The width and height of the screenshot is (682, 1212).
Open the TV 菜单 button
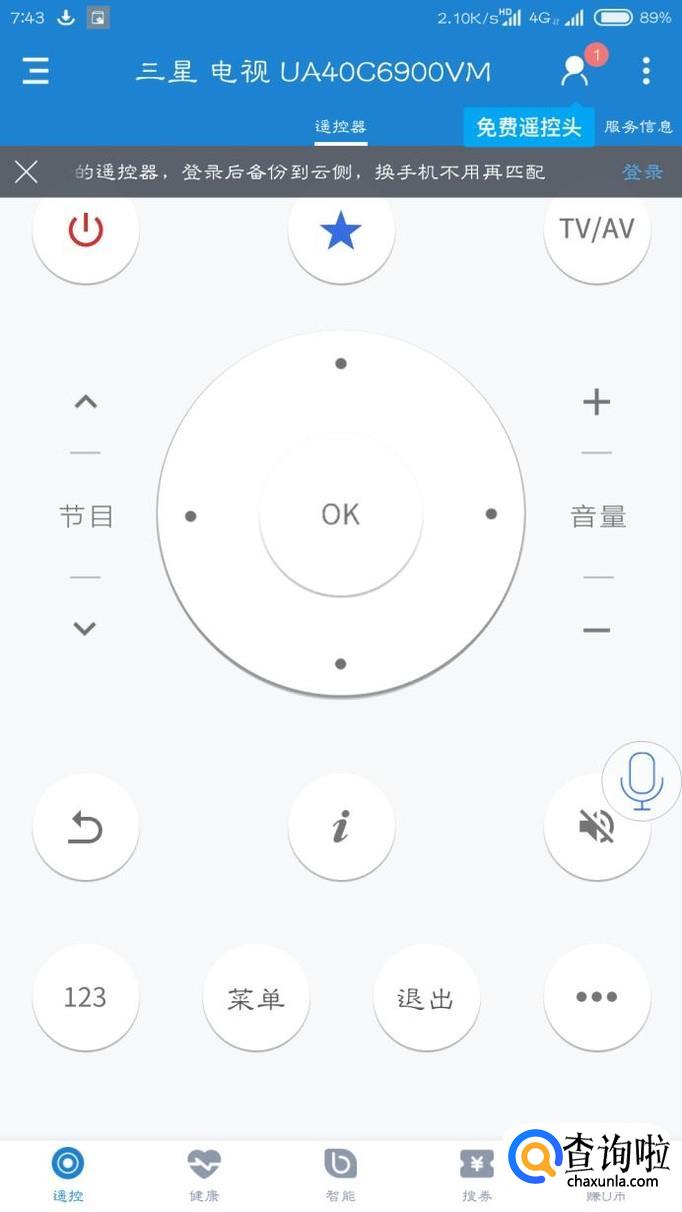tap(256, 997)
